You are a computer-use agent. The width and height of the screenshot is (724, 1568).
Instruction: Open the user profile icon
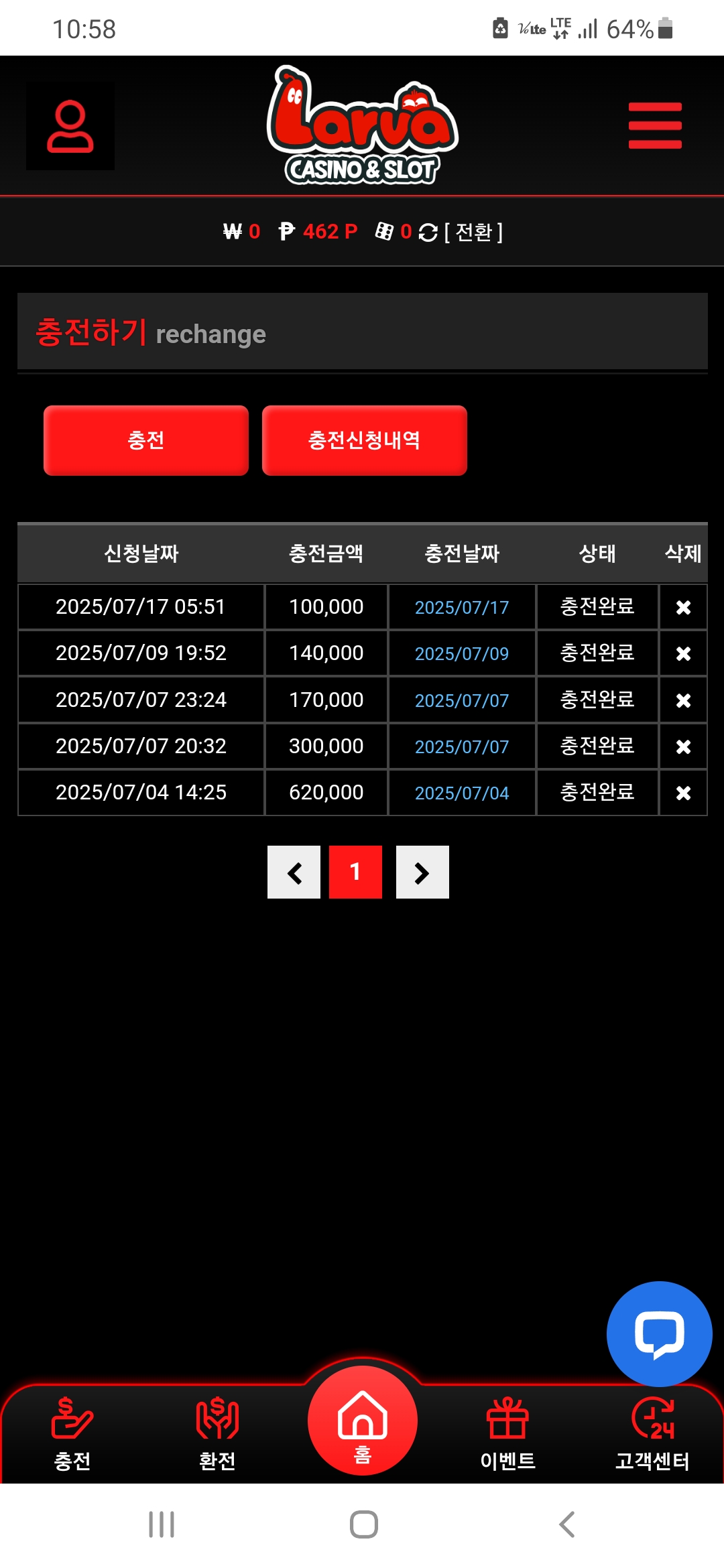(70, 126)
